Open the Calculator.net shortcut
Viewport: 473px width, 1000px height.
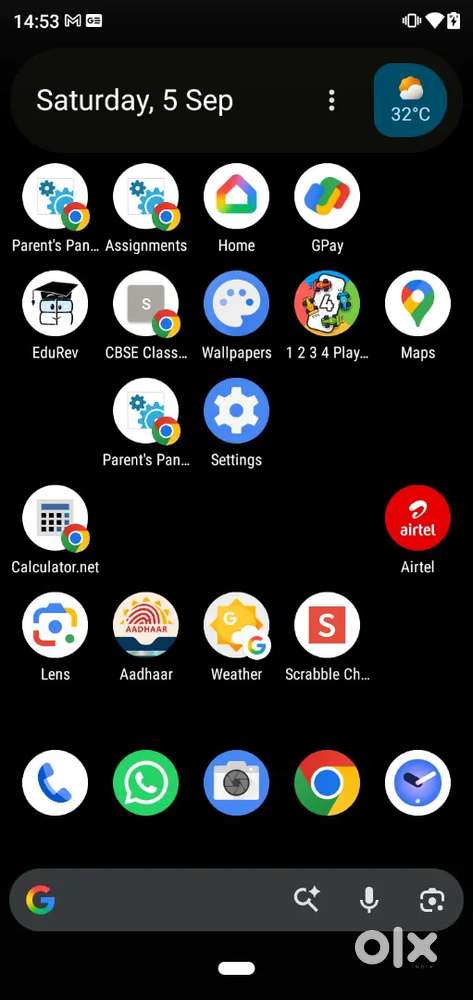point(55,518)
